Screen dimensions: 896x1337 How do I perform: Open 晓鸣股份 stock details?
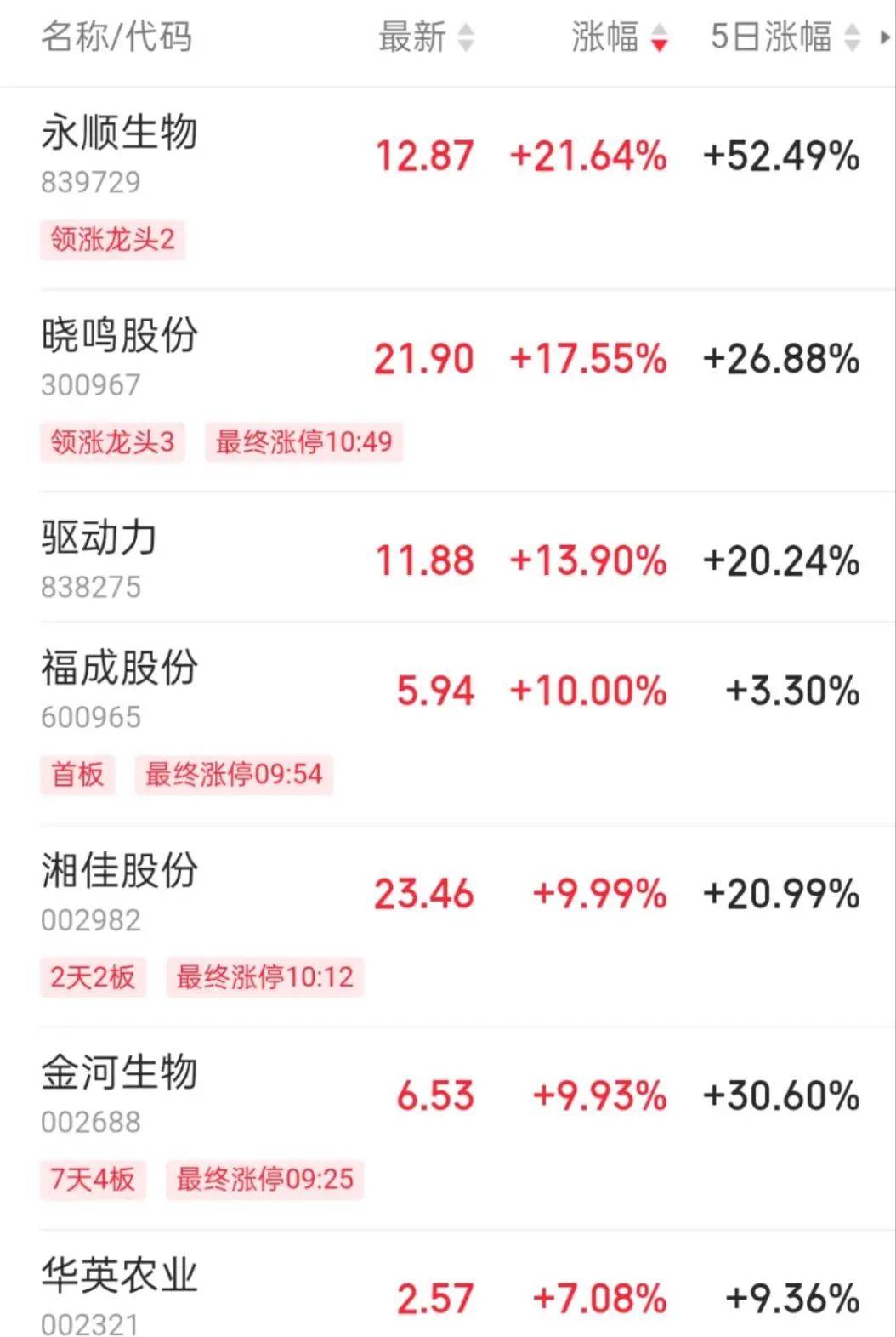[119, 336]
